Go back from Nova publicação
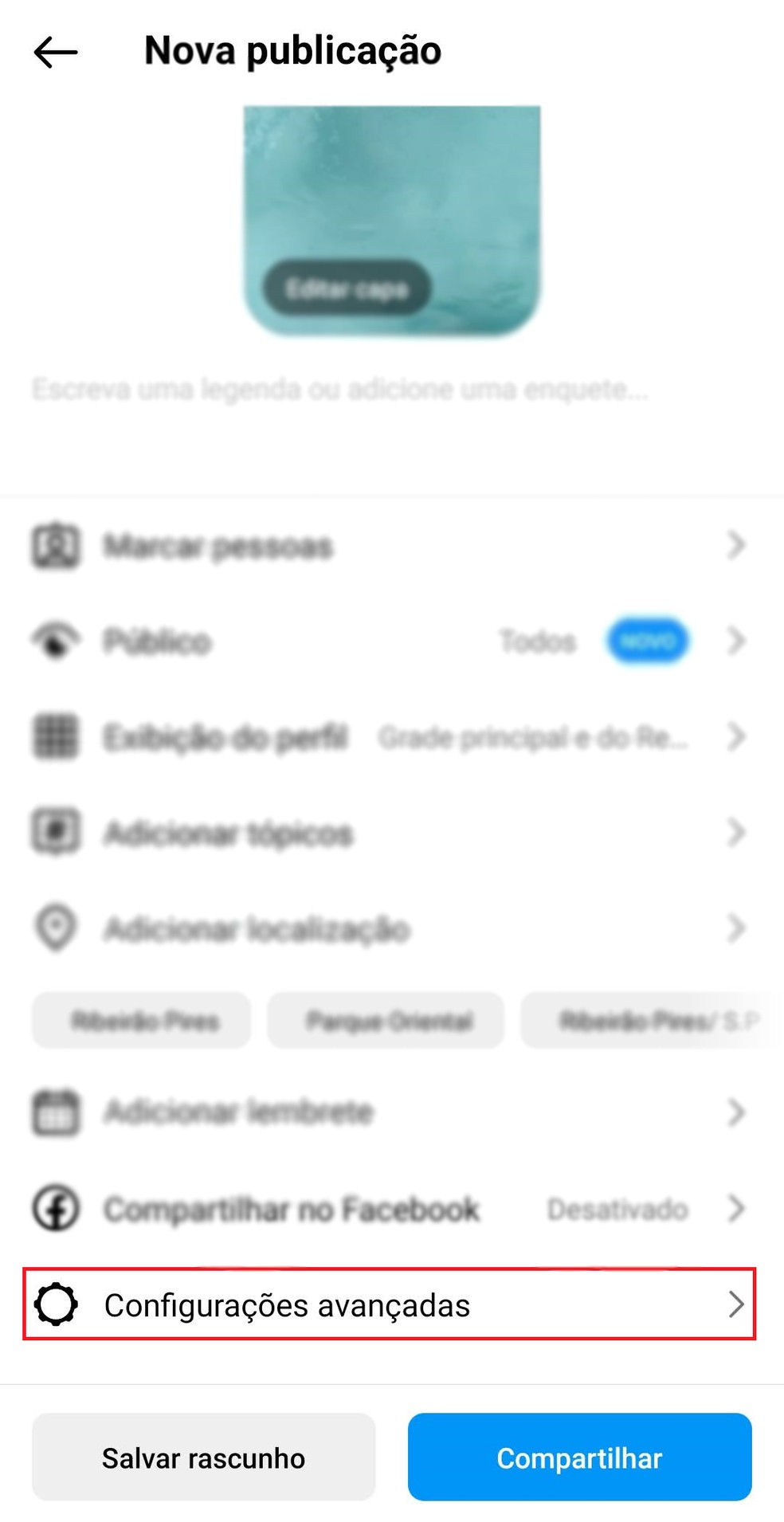This screenshot has height=1522, width=784. click(x=56, y=53)
